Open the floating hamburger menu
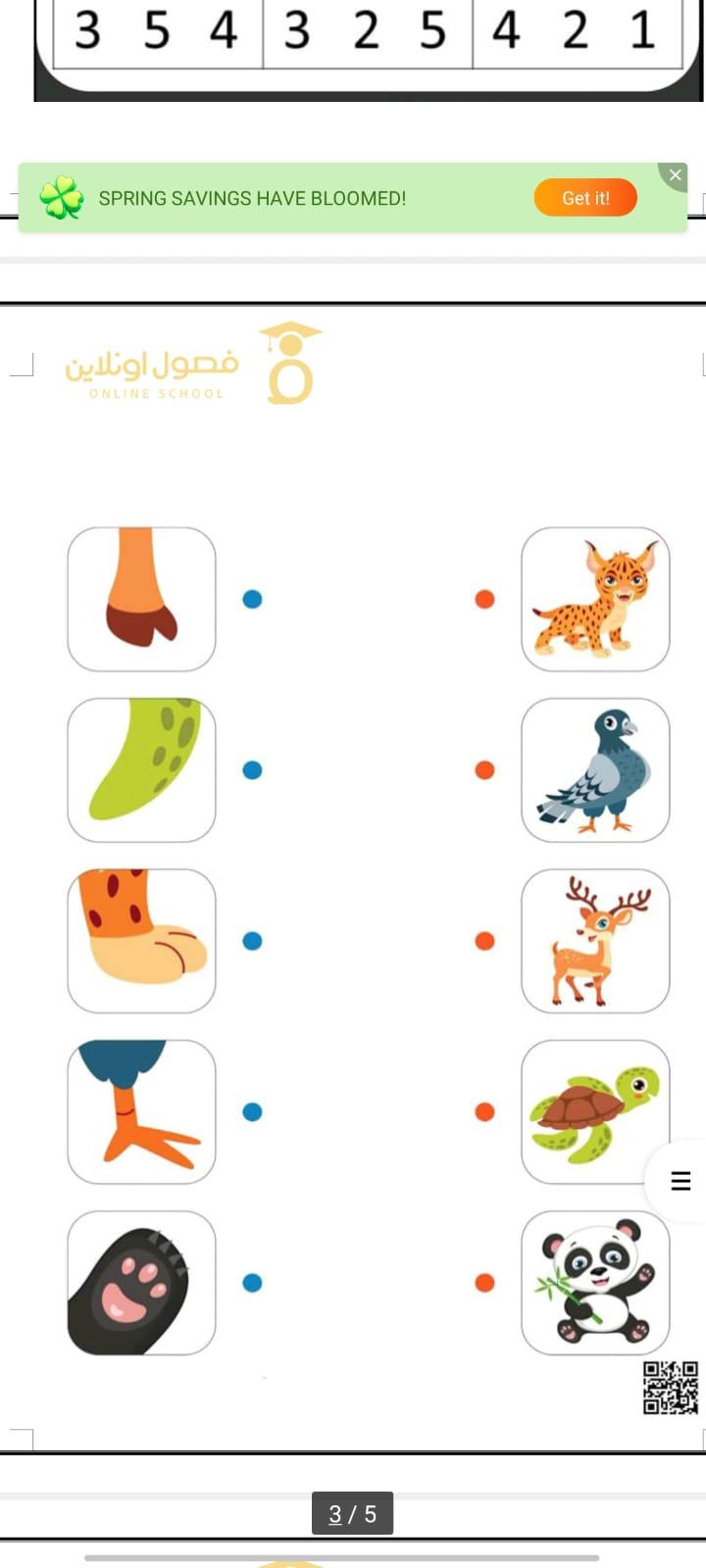Screen dimensions: 706x1568 (681, 1181)
